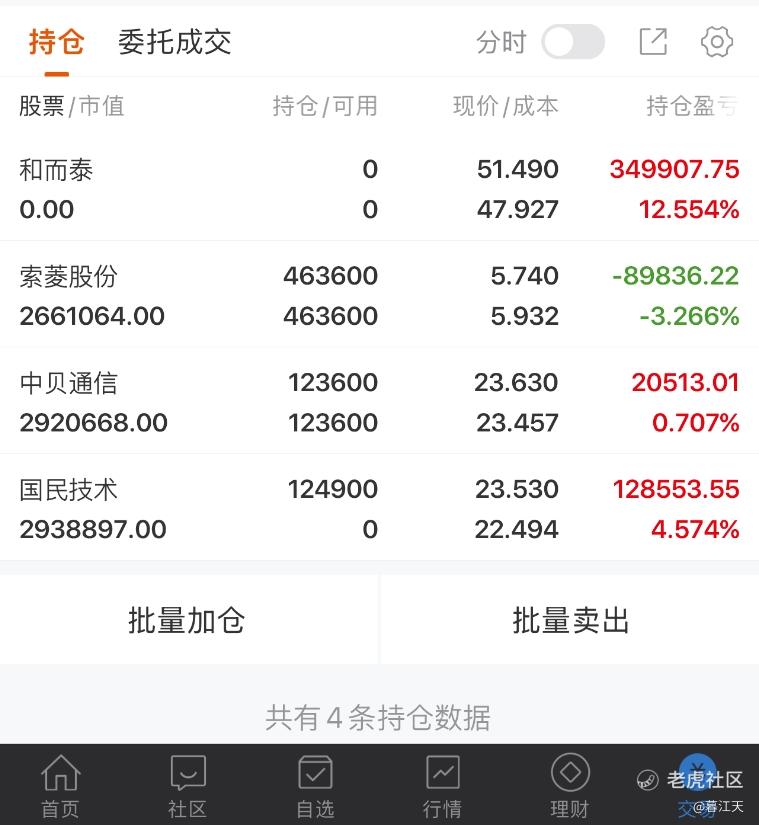Open the share/export icon
Screen dimensions: 759x825
(x=653, y=42)
